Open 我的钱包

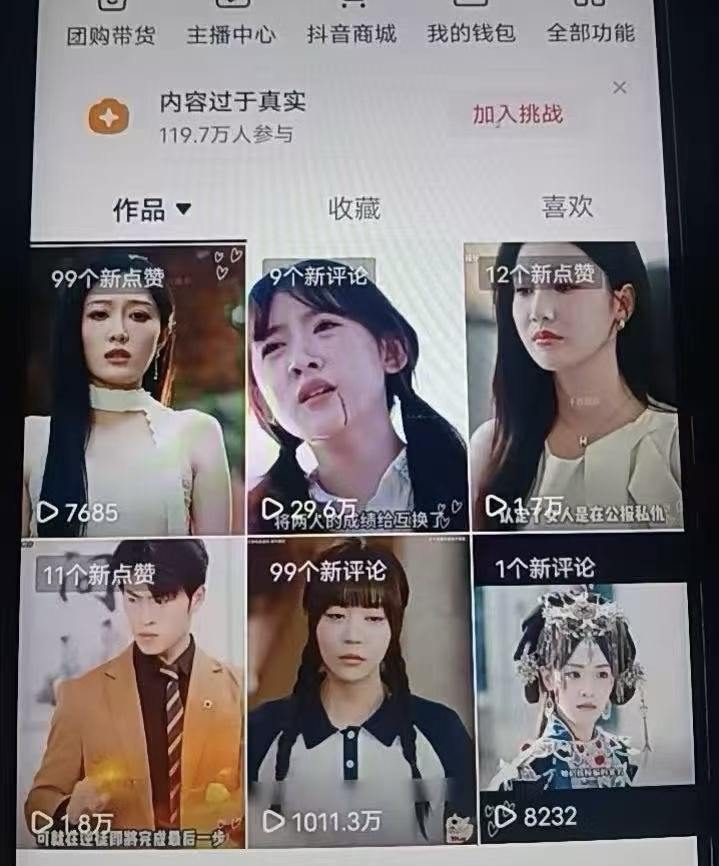471,34
